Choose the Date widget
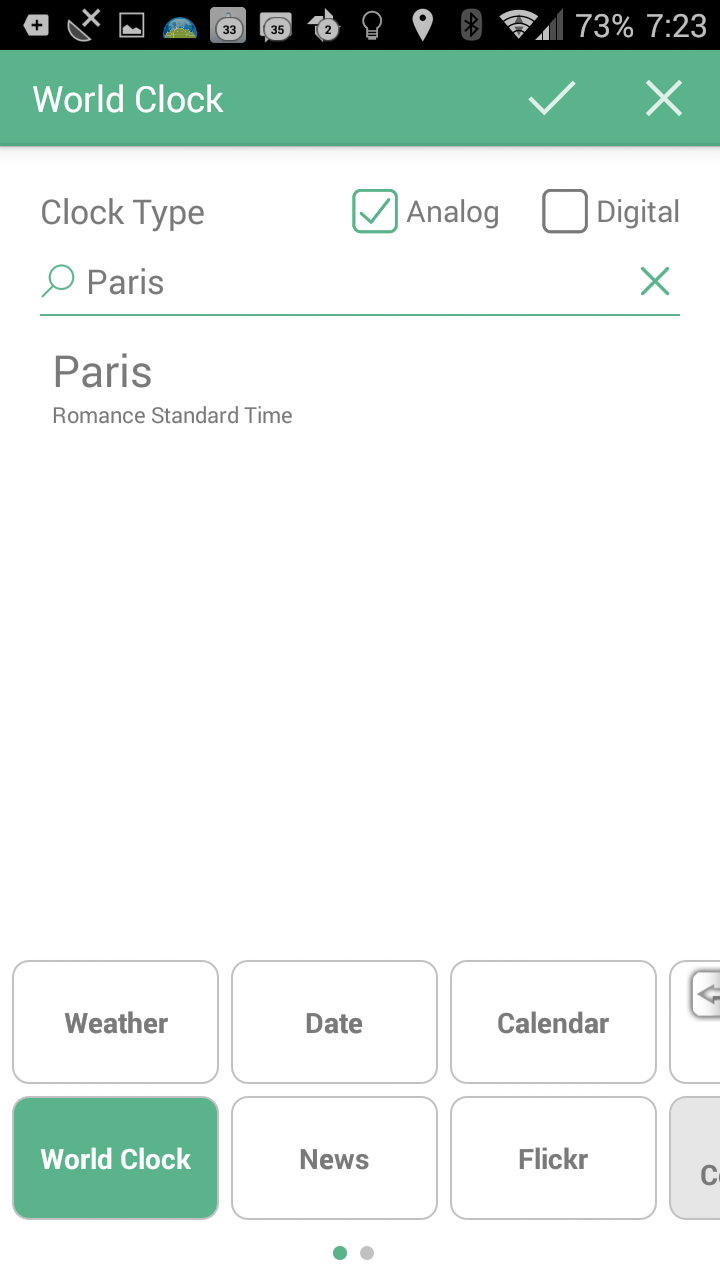Screen dimensions: 720x1280 334,1022
